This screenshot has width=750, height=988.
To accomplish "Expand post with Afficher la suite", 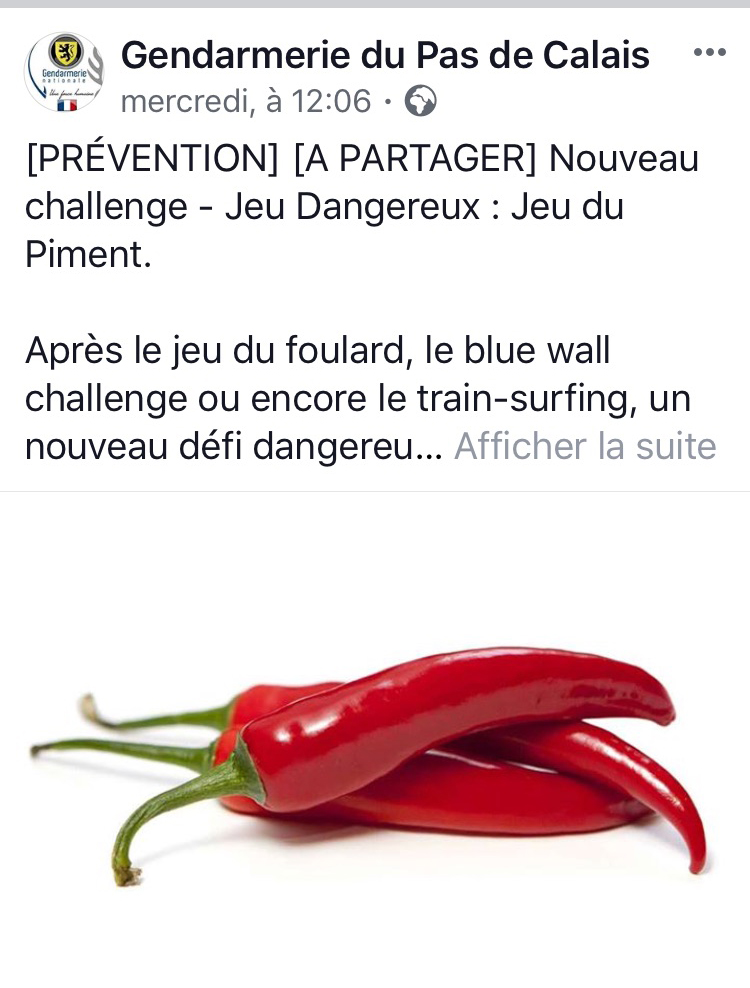I will click(x=585, y=446).
